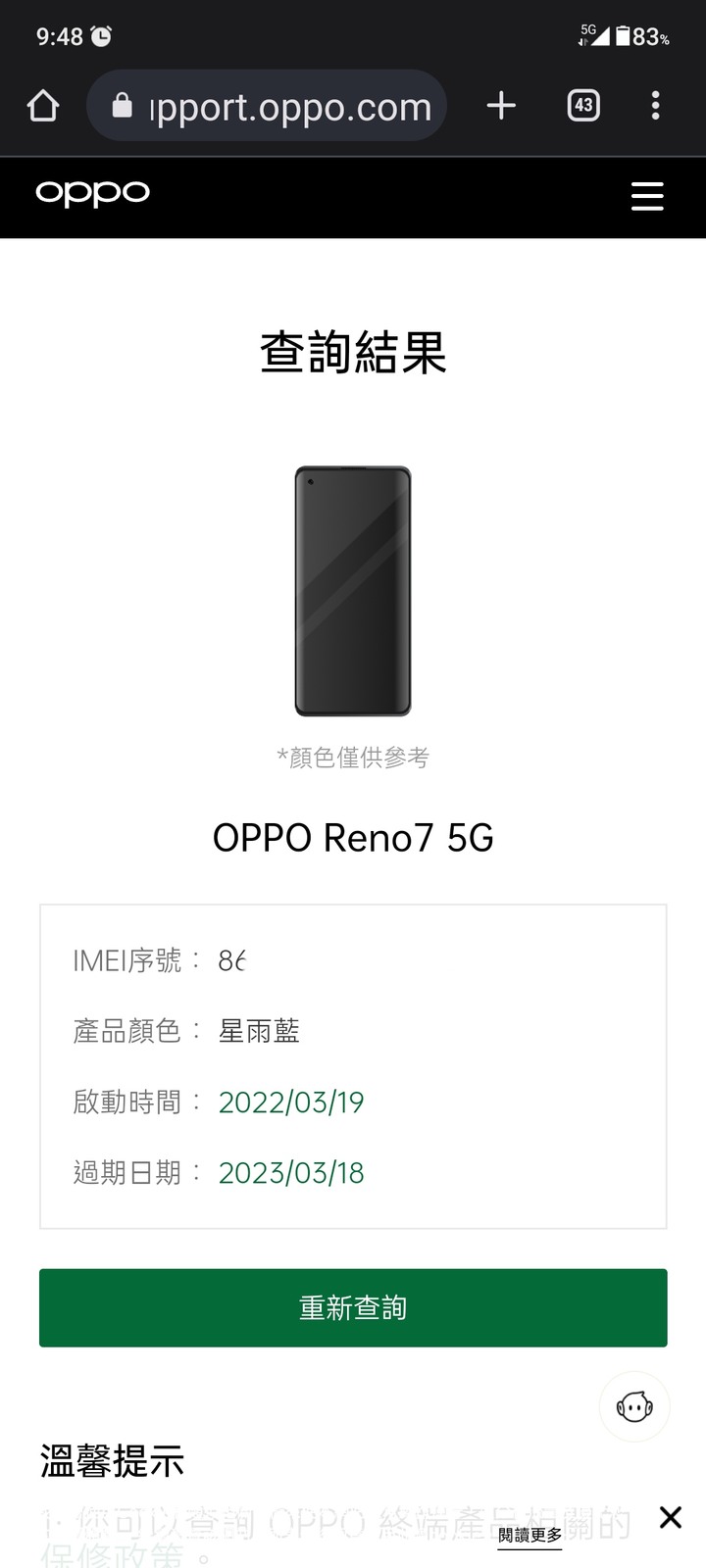Tap 閱讀更多 to read more
The image size is (706, 1568).
529,1536
